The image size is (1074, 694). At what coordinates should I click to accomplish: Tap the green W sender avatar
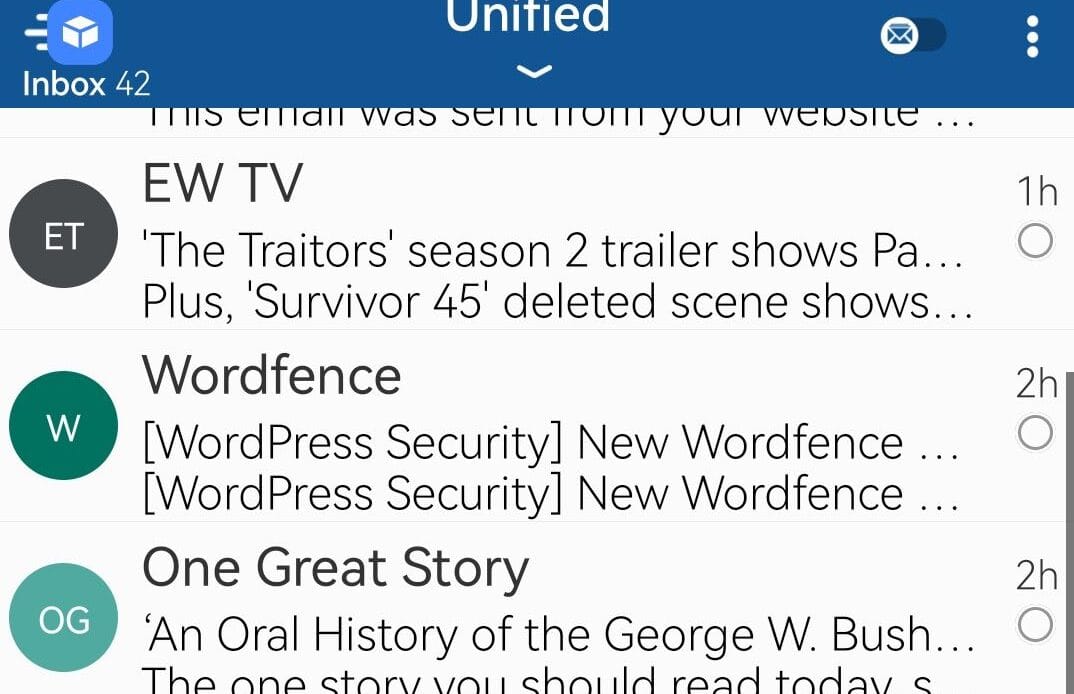pyautogui.click(x=63, y=426)
